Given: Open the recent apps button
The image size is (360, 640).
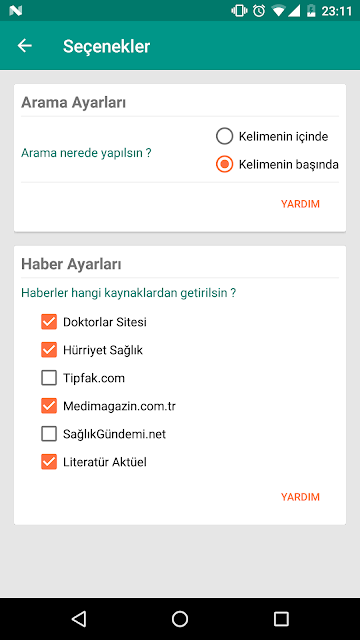Looking at the screenshot, I should click(281, 619).
